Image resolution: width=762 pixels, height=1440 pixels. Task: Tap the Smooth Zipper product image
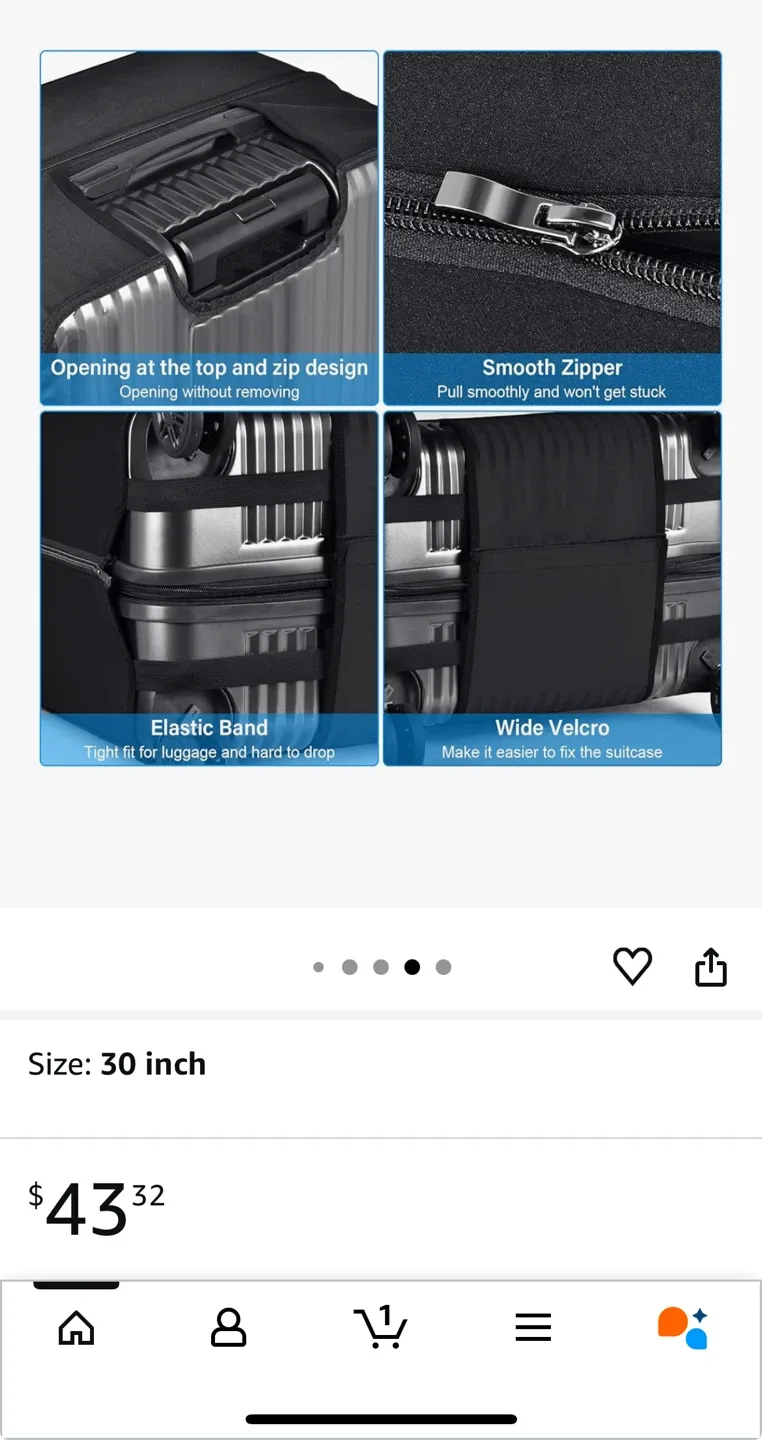click(552, 227)
